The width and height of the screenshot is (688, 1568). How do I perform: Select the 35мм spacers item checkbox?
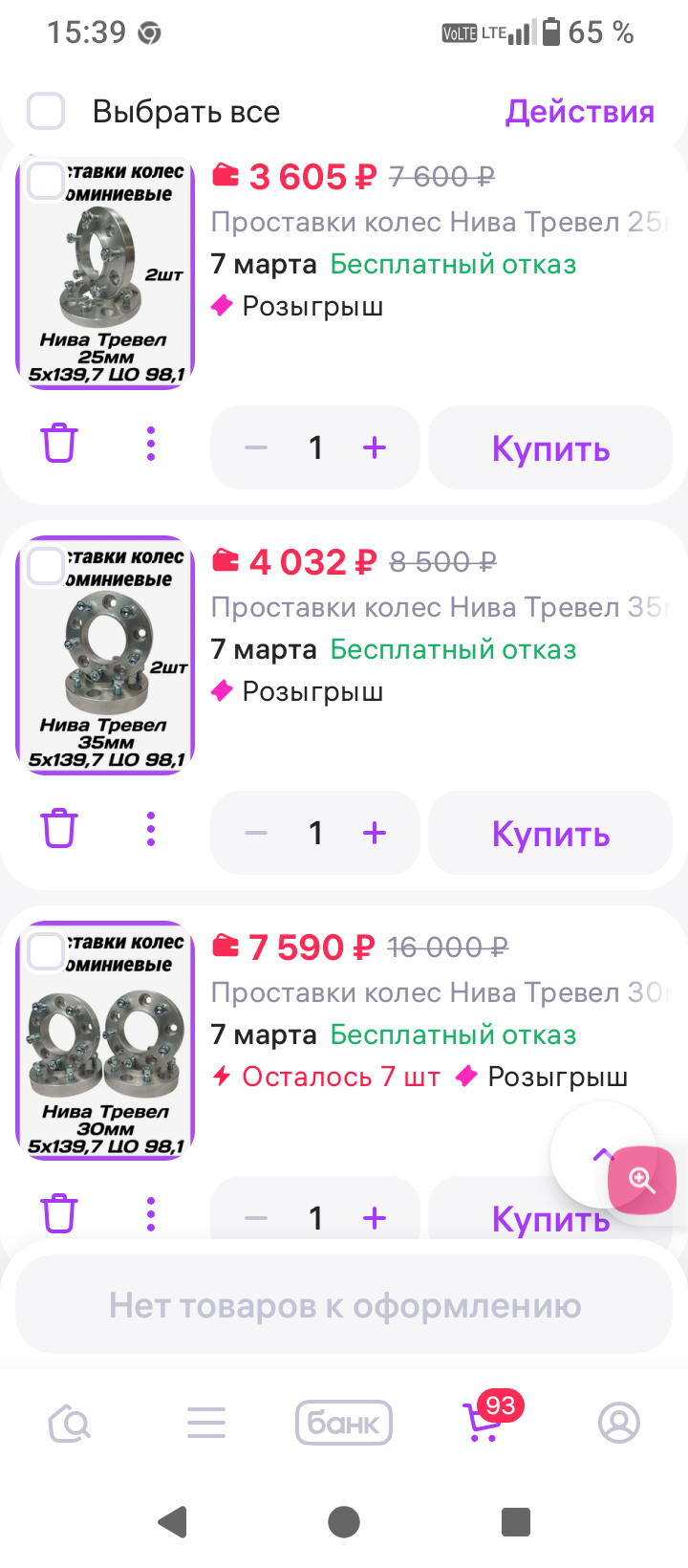pyautogui.click(x=45, y=566)
